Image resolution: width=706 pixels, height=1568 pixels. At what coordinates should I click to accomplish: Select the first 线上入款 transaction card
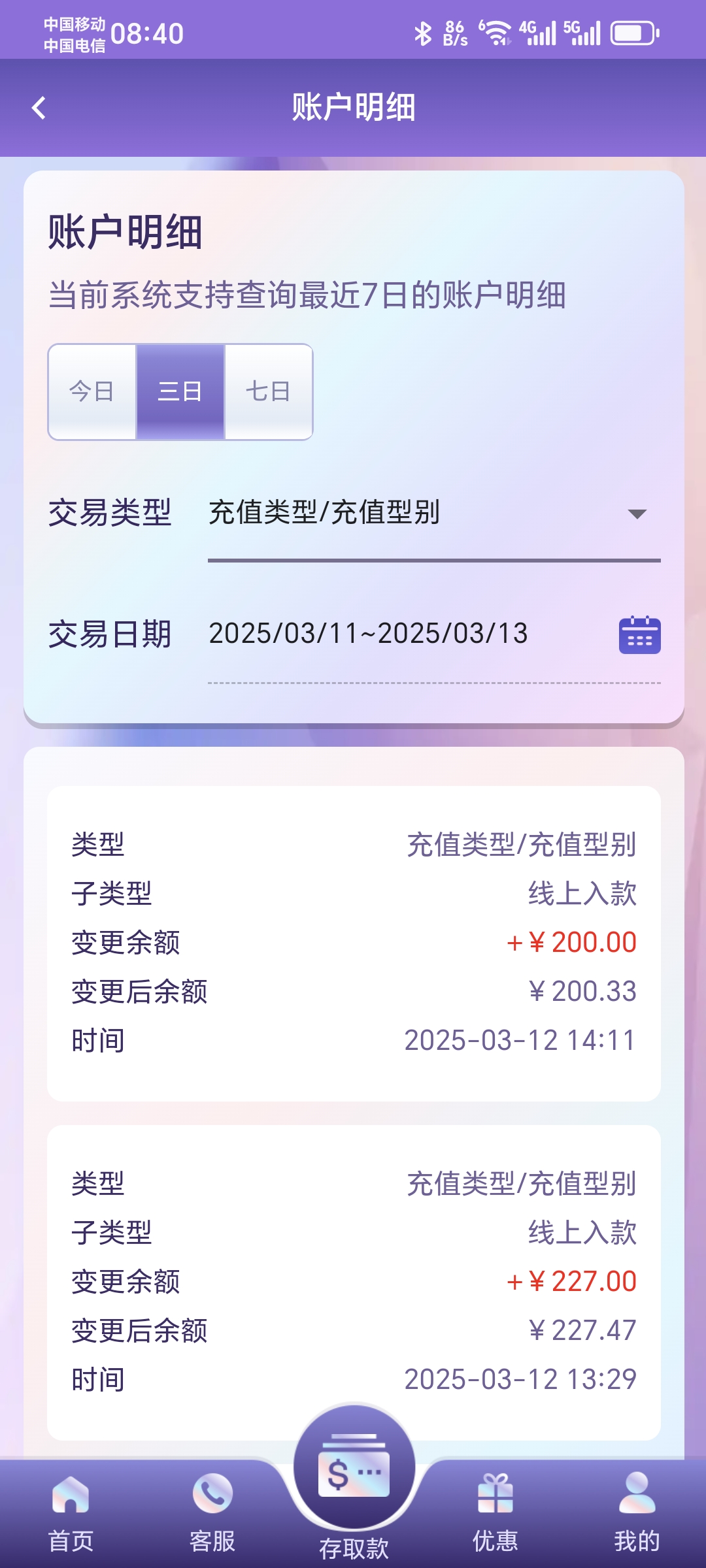click(353, 941)
